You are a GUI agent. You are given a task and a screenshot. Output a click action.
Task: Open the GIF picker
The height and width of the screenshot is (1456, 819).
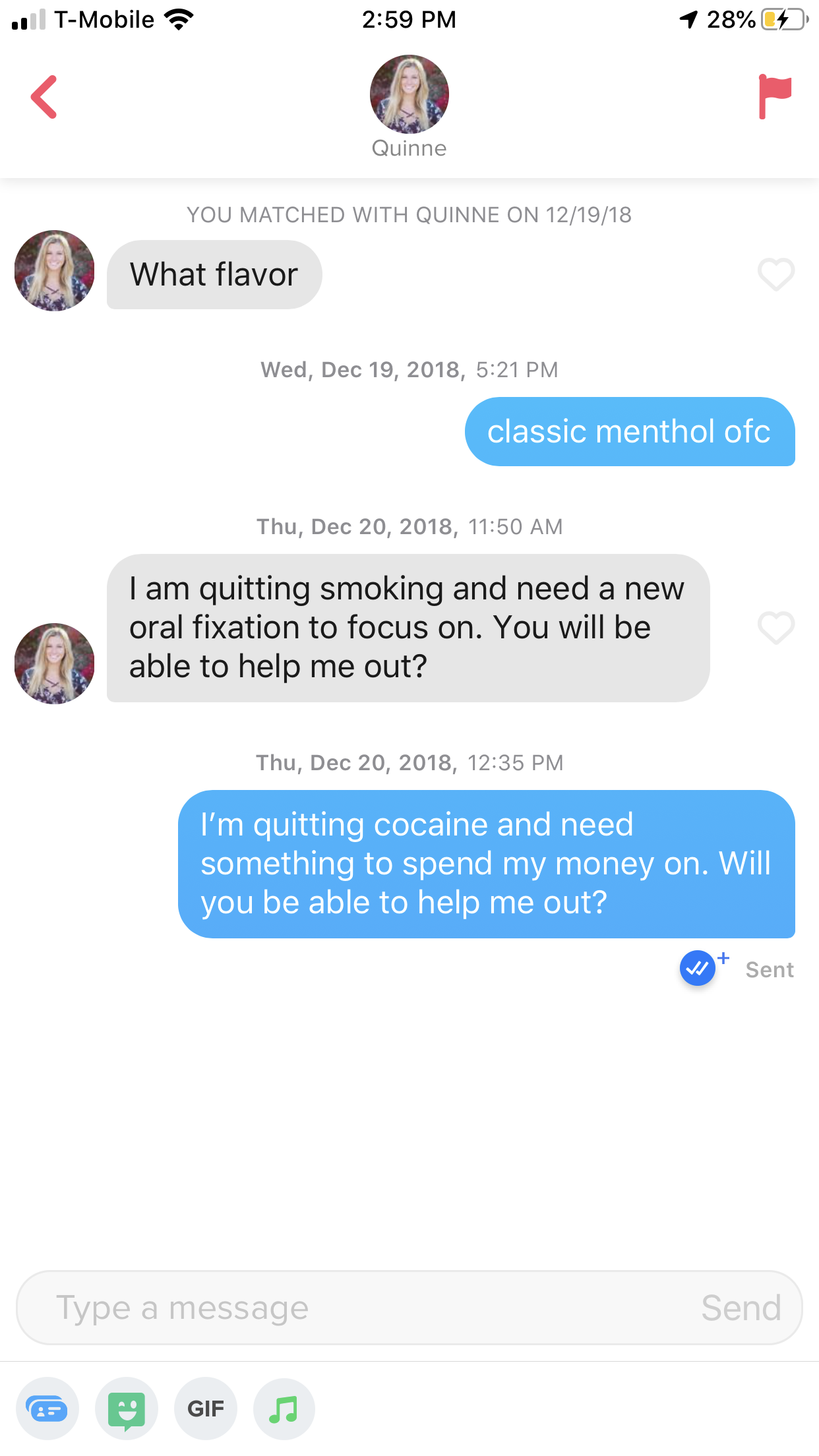pyautogui.click(x=206, y=1409)
